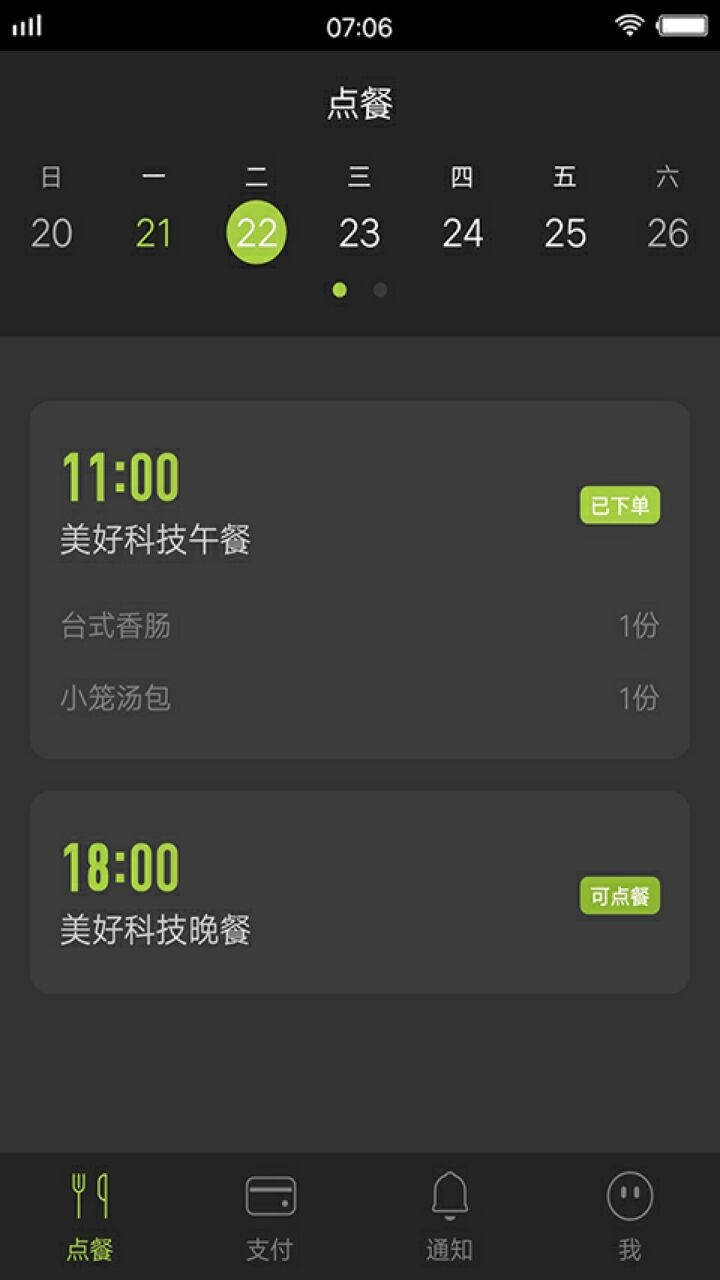The width and height of the screenshot is (720, 1280).
Task: Tap the 台式香肠 dish entry
Action: click(x=115, y=626)
